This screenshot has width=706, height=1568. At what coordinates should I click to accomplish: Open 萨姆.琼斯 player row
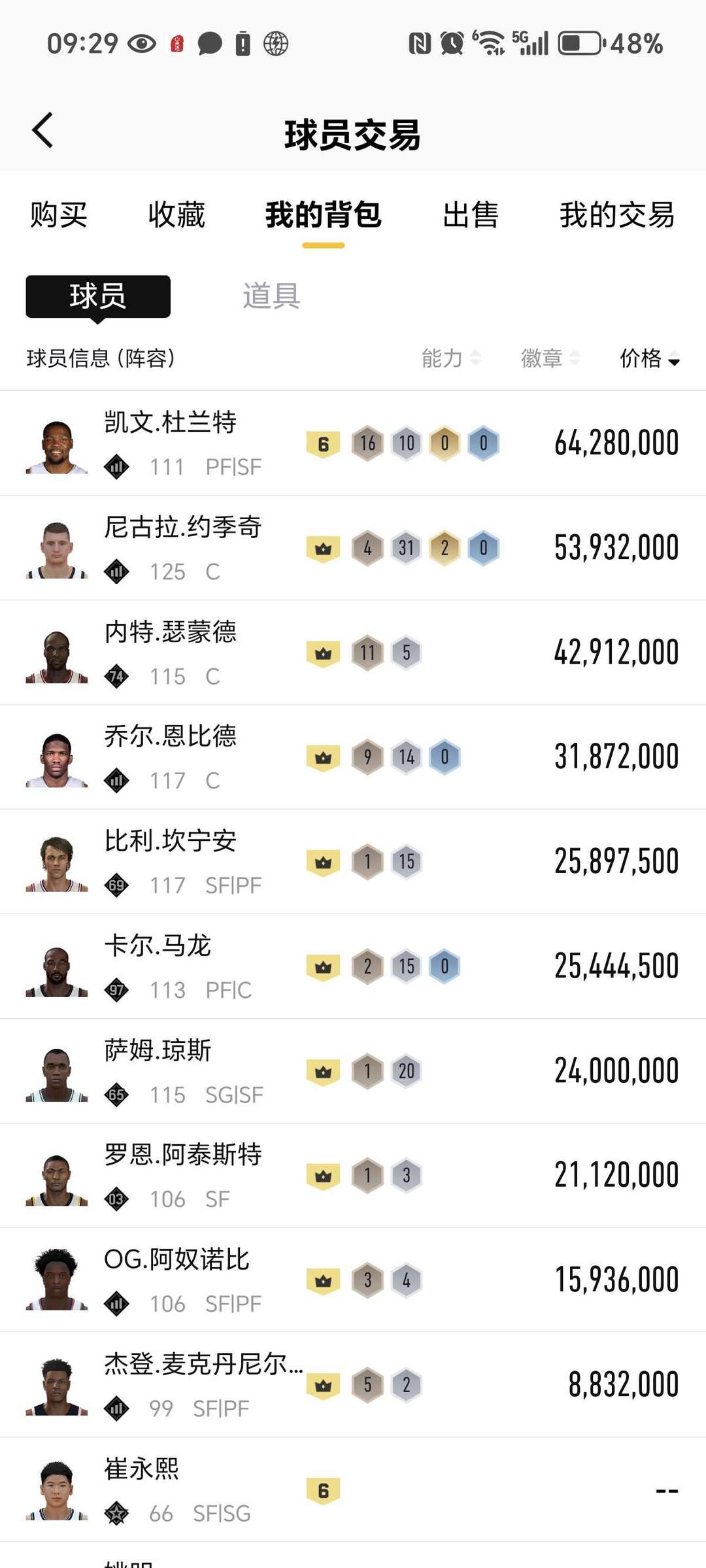click(x=353, y=1071)
